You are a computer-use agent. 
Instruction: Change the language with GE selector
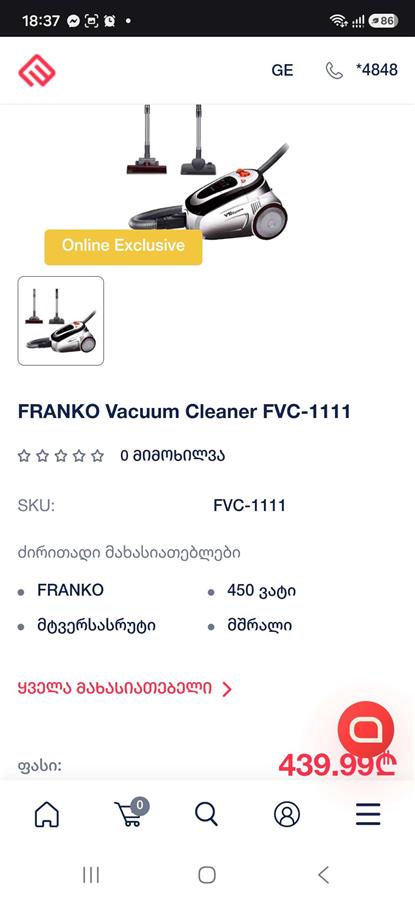coord(282,70)
